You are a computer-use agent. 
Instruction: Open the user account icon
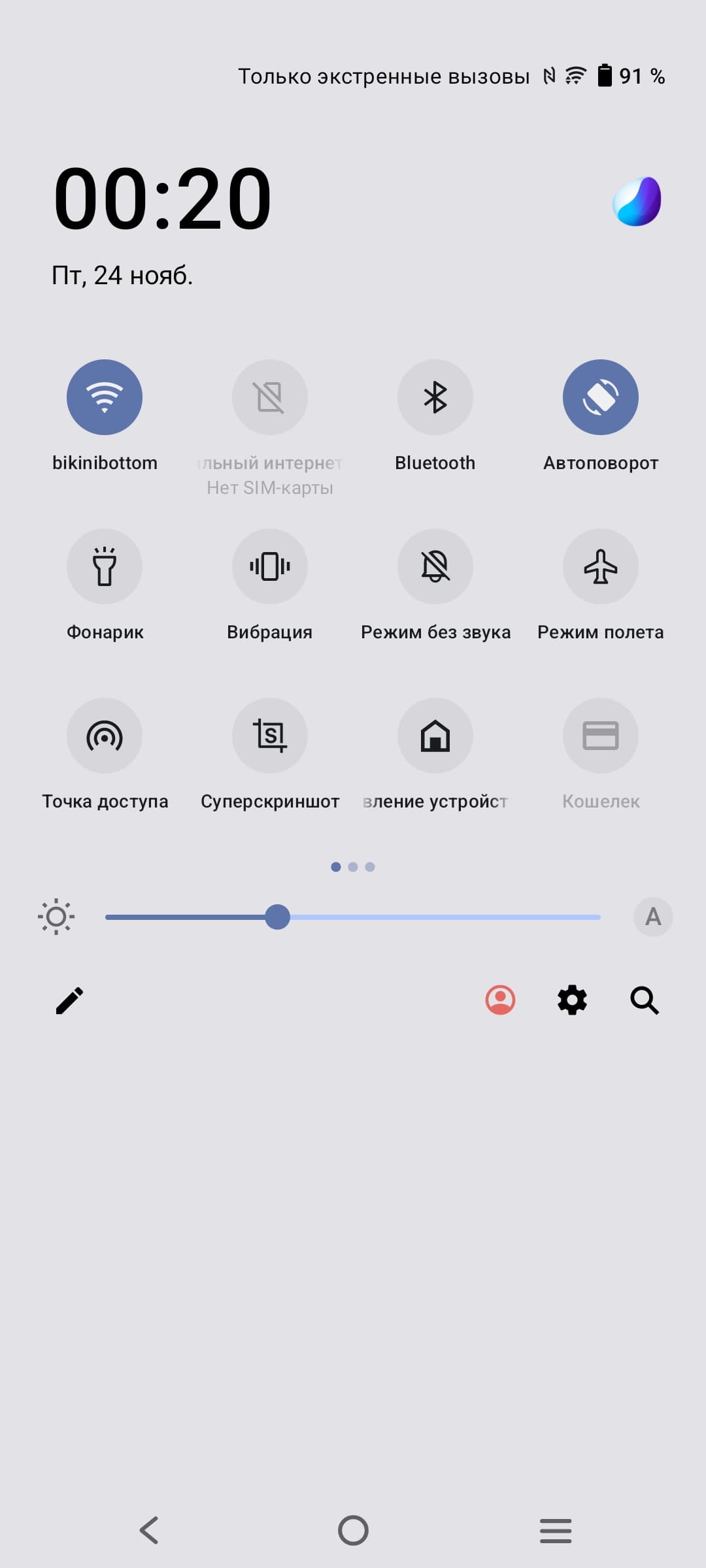(500, 1000)
